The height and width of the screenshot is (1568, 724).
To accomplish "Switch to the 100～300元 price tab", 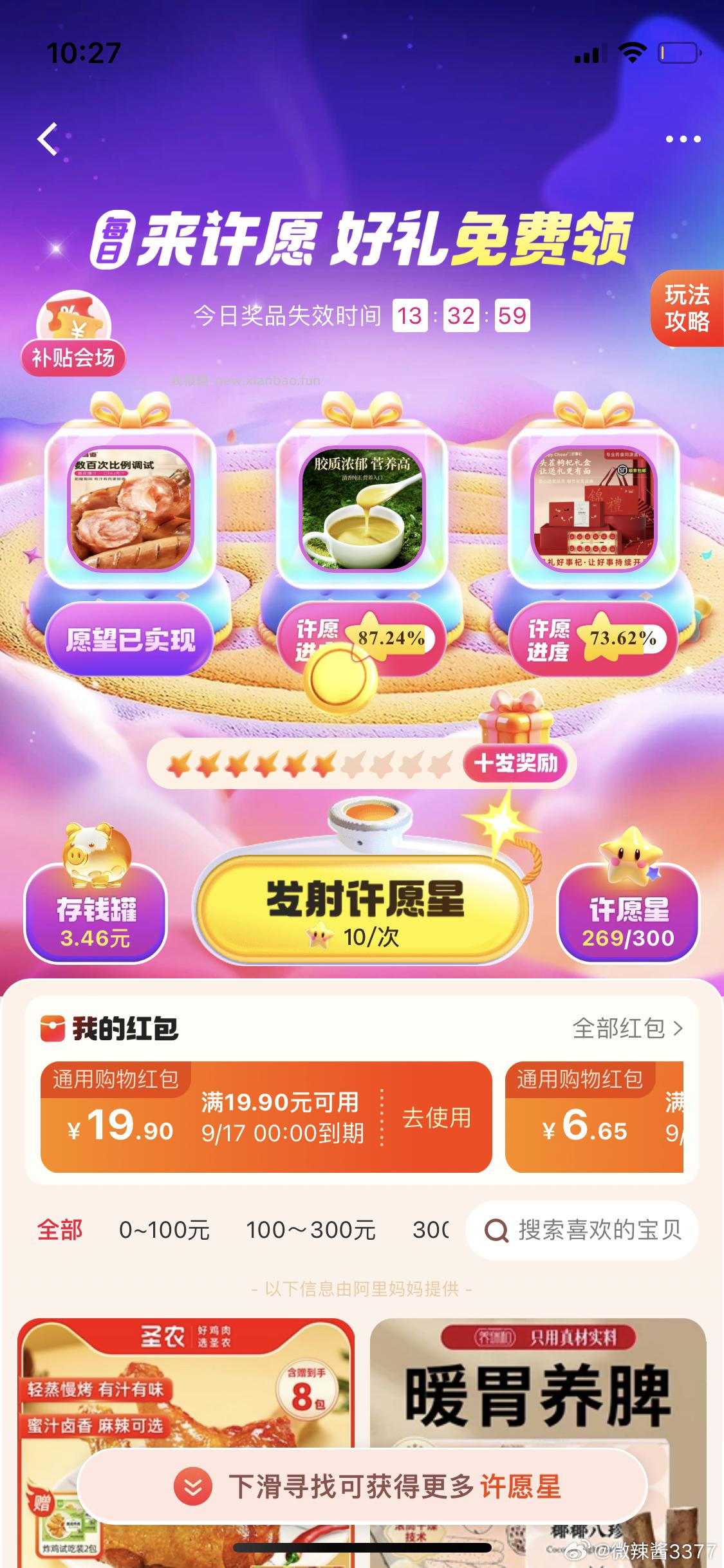I will pyautogui.click(x=311, y=1228).
